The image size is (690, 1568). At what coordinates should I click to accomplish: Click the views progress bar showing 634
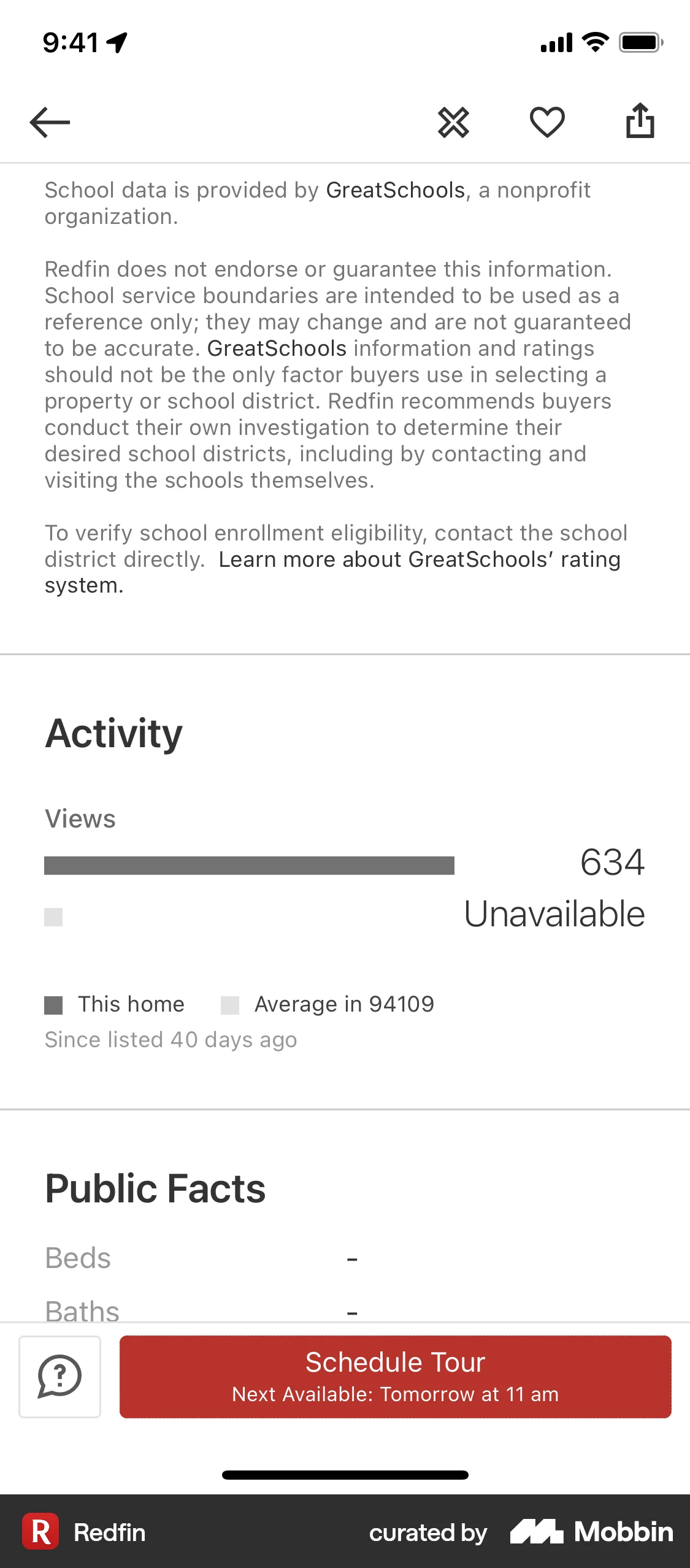point(249,867)
